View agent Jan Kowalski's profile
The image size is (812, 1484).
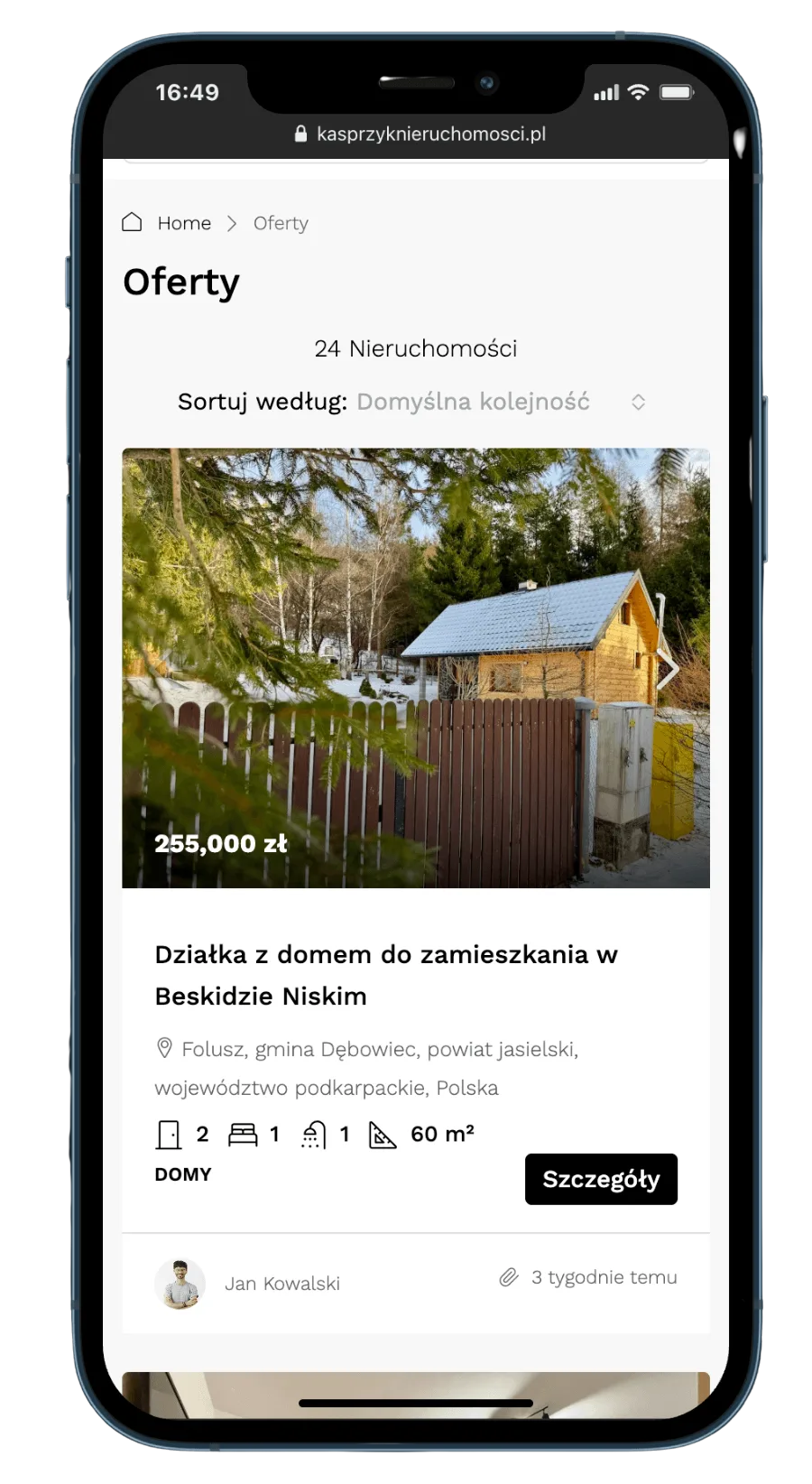click(x=281, y=1284)
